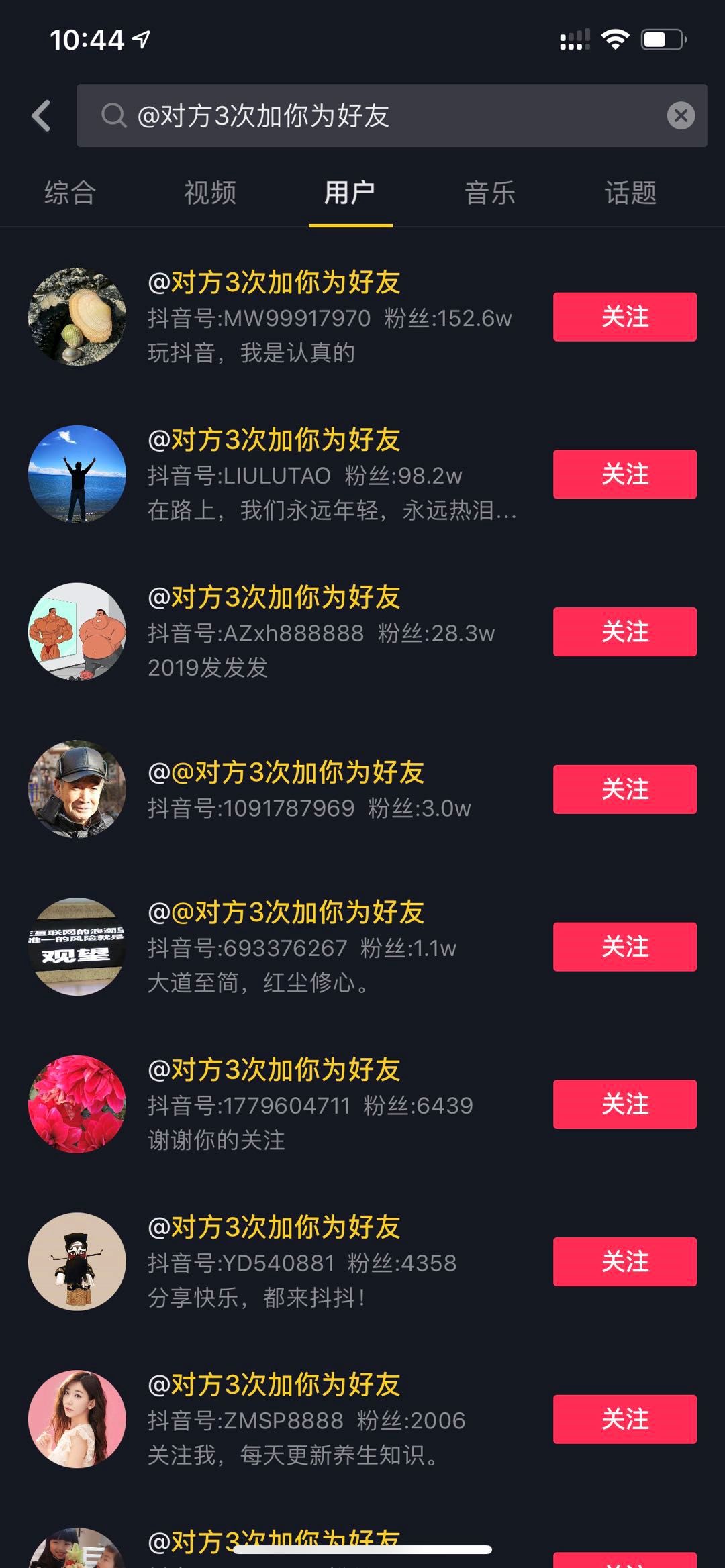Go back using the left arrow
Viewport: 725px width, 1568px height.
pyautogui.click(x=42, y=115)
